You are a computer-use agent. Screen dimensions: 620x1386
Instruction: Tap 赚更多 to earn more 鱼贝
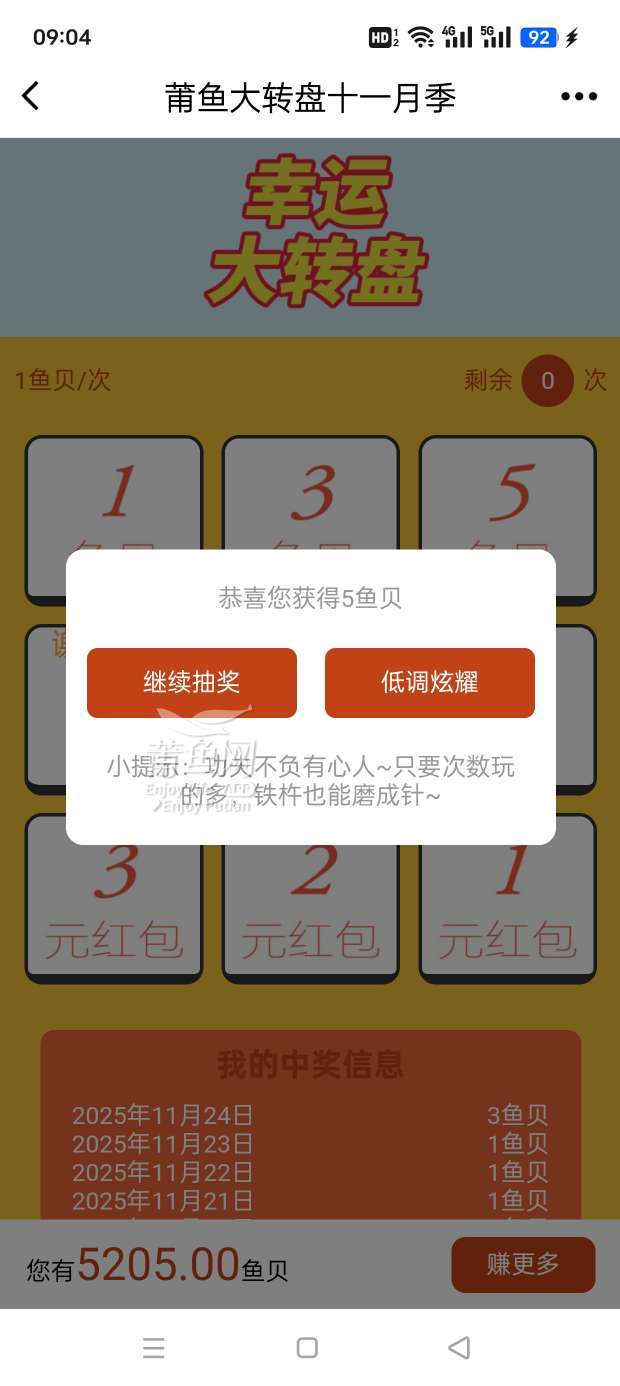coord(523,1264)
